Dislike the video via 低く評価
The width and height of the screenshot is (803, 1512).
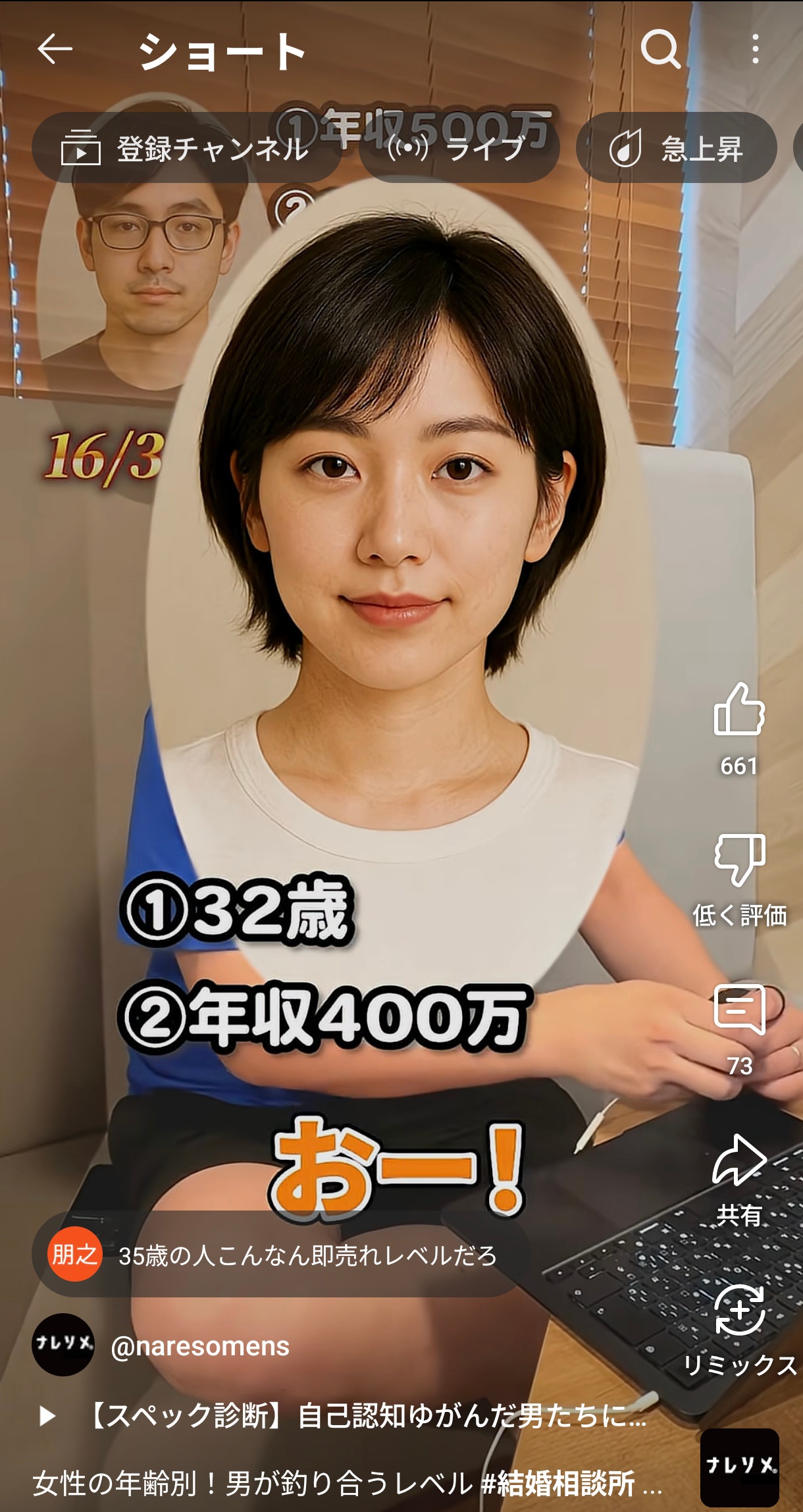739,860
